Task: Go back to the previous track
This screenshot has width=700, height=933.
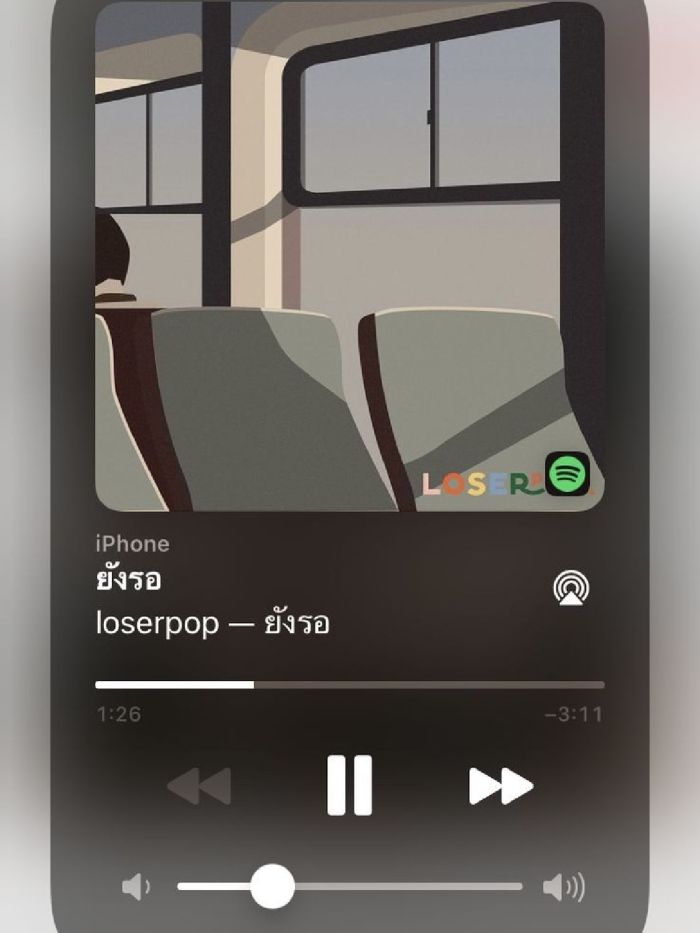Action: tap(199, 786)
